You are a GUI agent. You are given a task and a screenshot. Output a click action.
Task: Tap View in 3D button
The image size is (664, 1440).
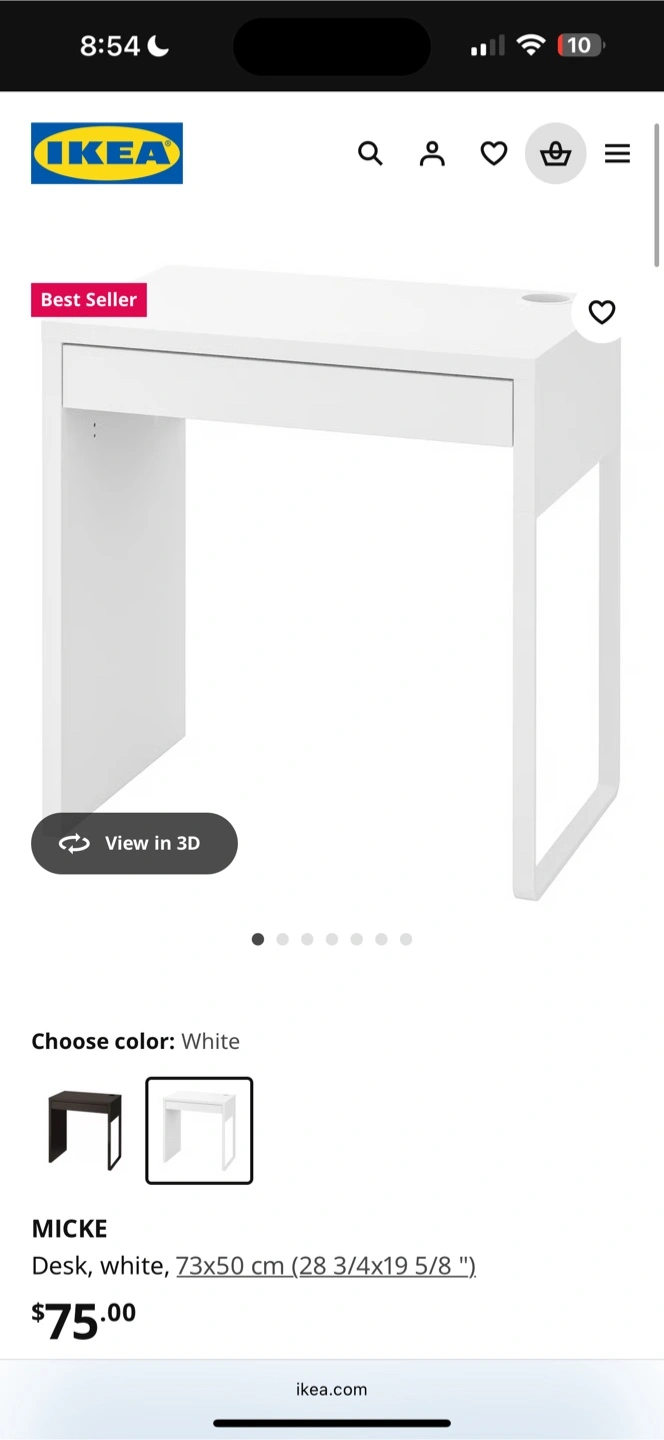(x=134, y=843)
